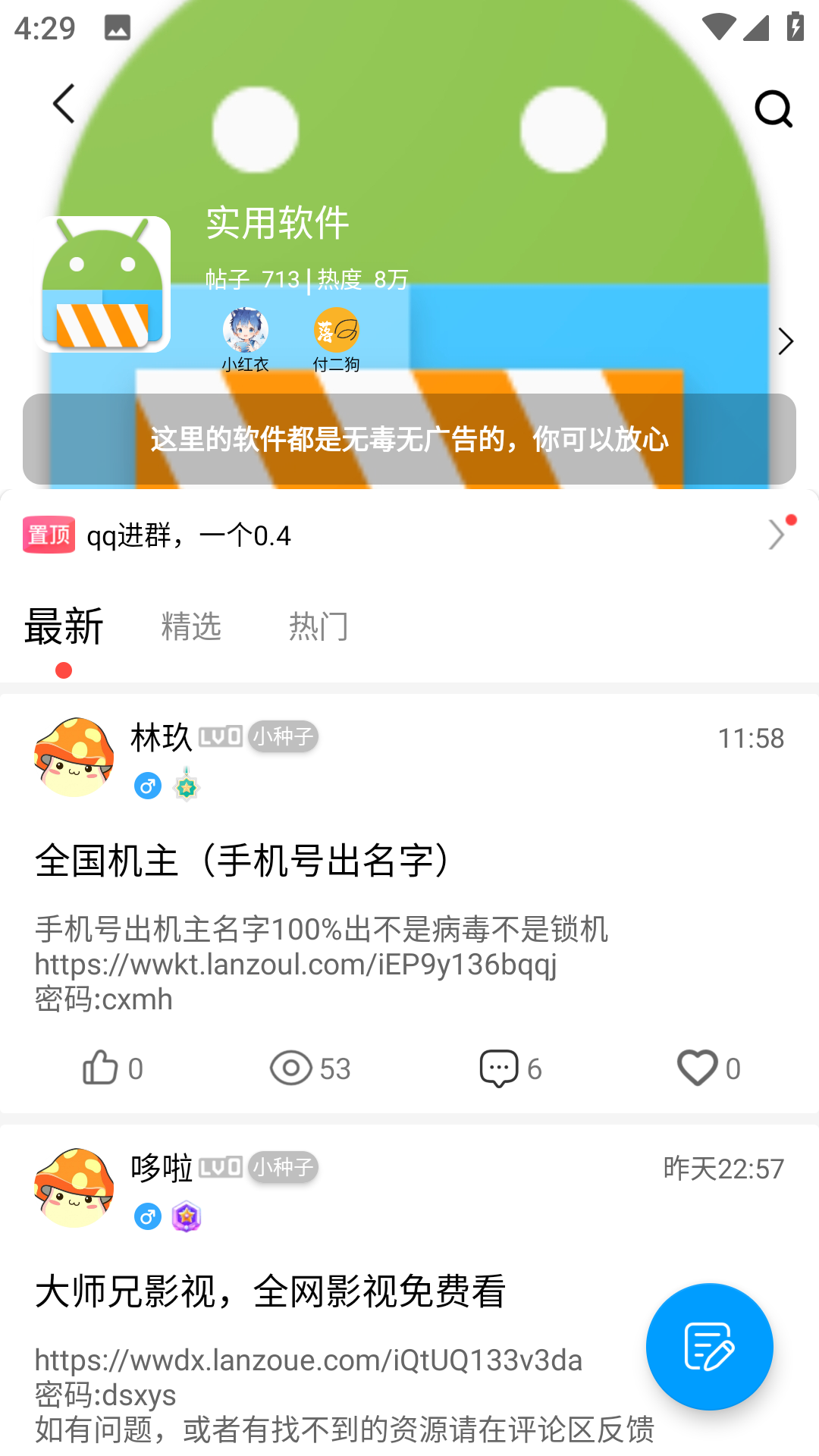Tap 哆啦's mushroom avatar
The image size is (819, 1456).
pos(73,1188)
